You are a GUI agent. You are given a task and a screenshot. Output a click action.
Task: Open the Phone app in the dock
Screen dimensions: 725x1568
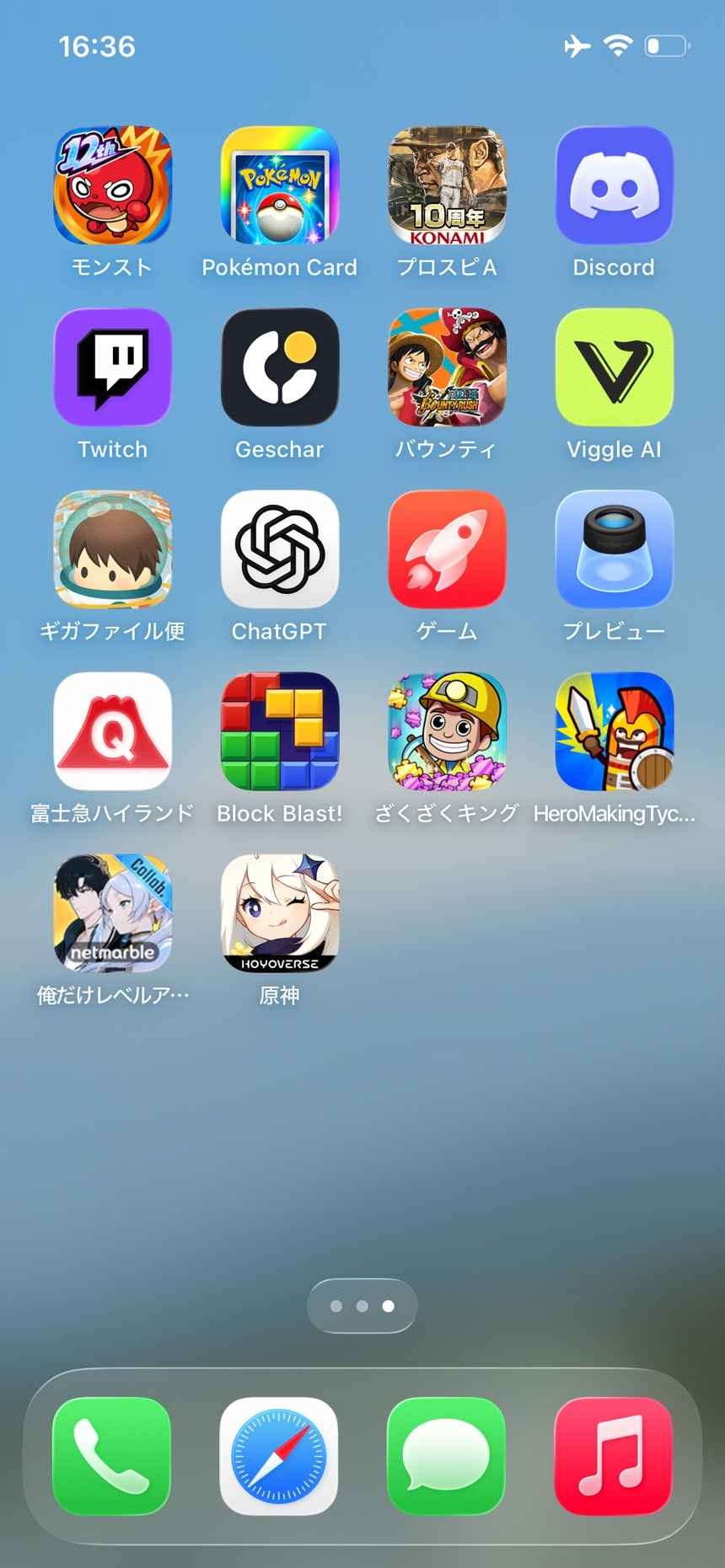[112, 1456]
